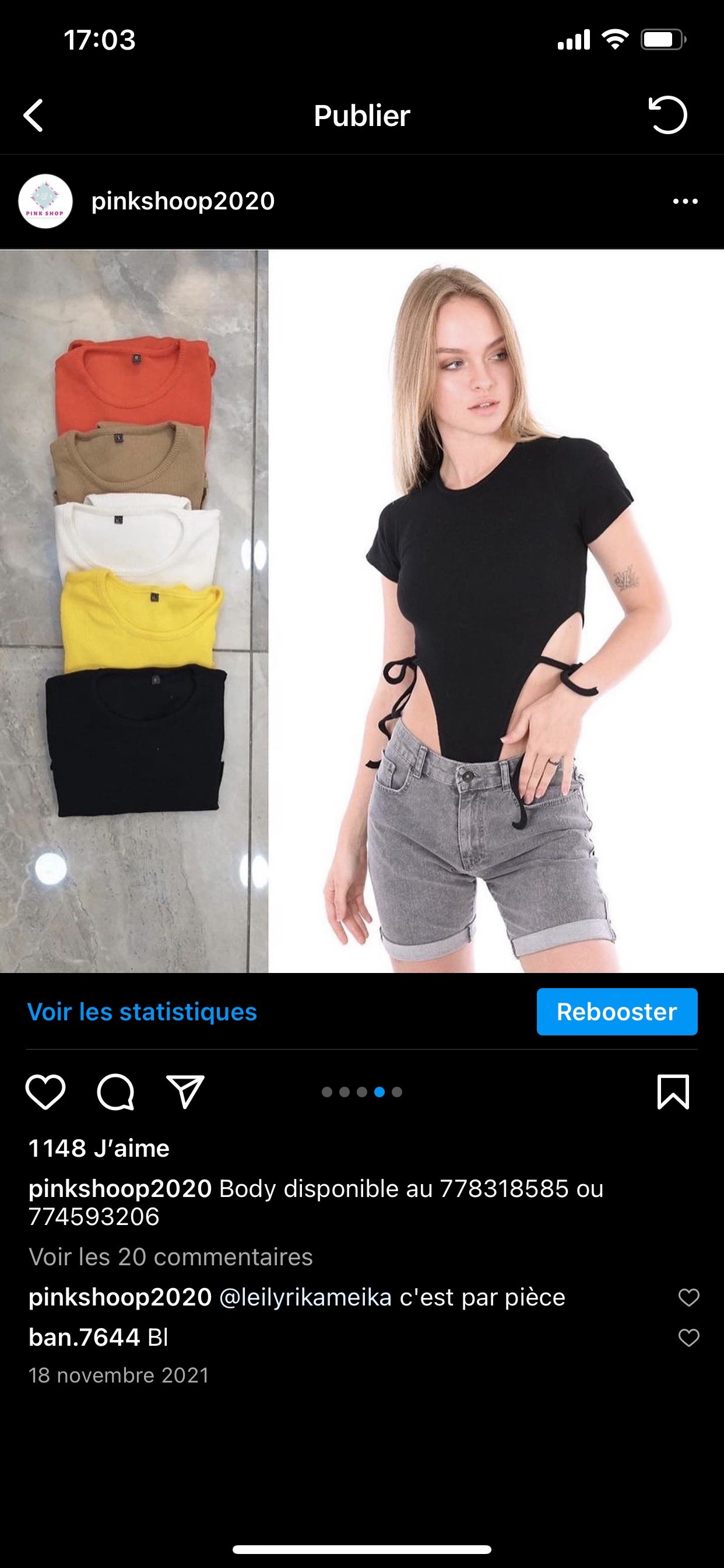Share the post with the paper plane icon
Image resolution: width=724 pixels, height=1568 pixels.
(x=185, y=1092)
